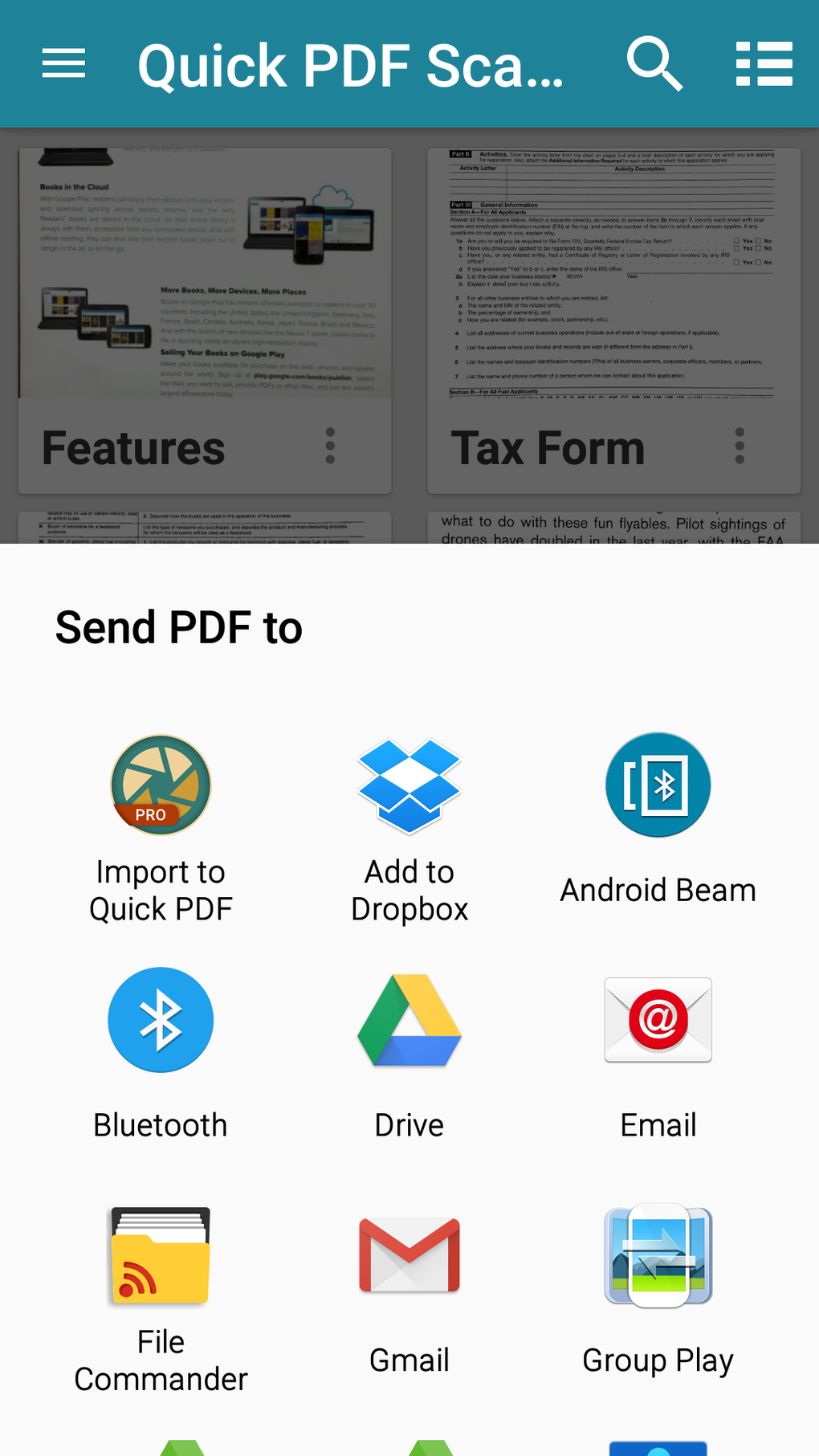Import the PDF to Quick PDF
Viewport: 819px width, 1456px height.
coord(161,785)
